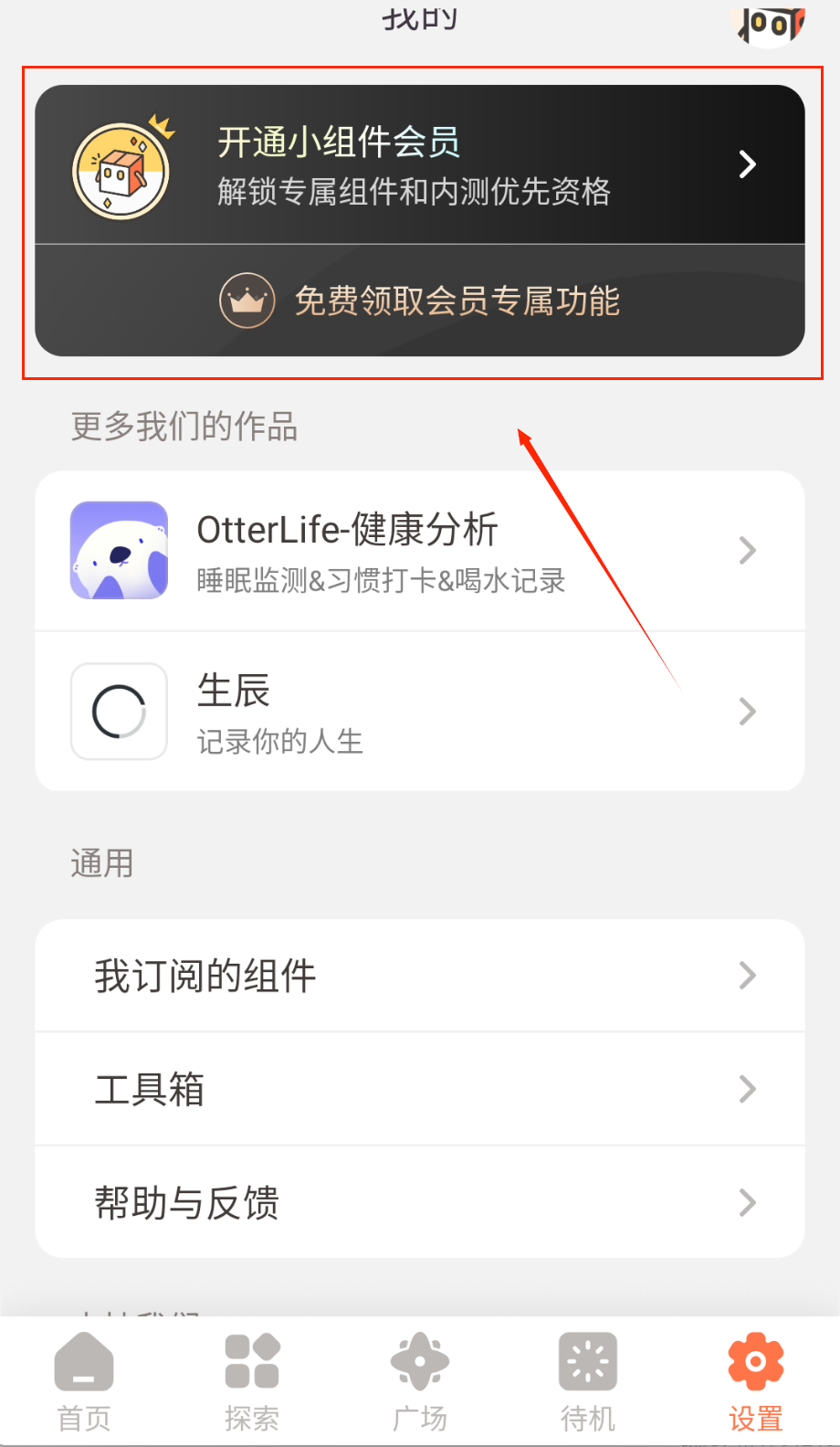Open OtterLife-健康分析 app entry
The height and width of the screenshot is (1447, 840).
point(419,551)
